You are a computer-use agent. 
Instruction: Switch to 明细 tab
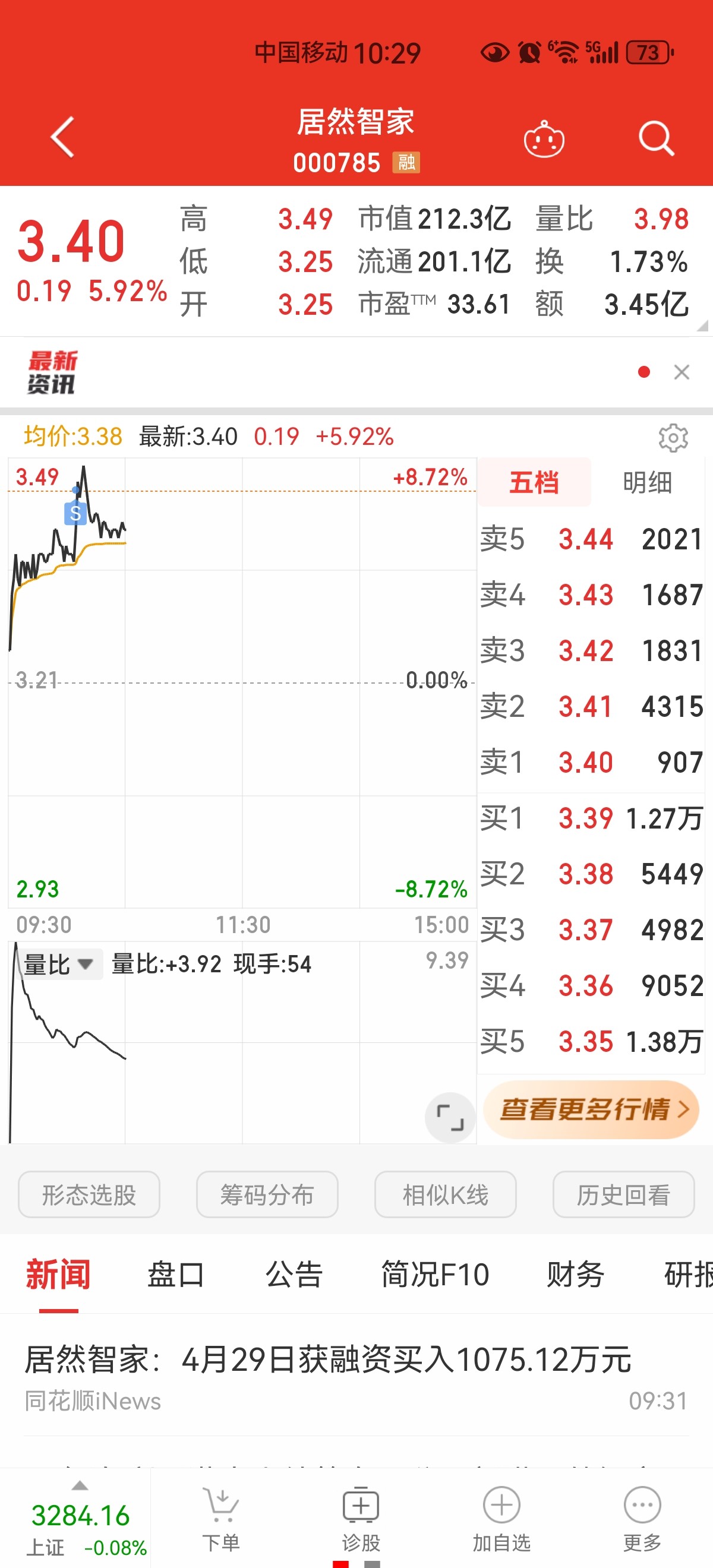coord(646,483)
